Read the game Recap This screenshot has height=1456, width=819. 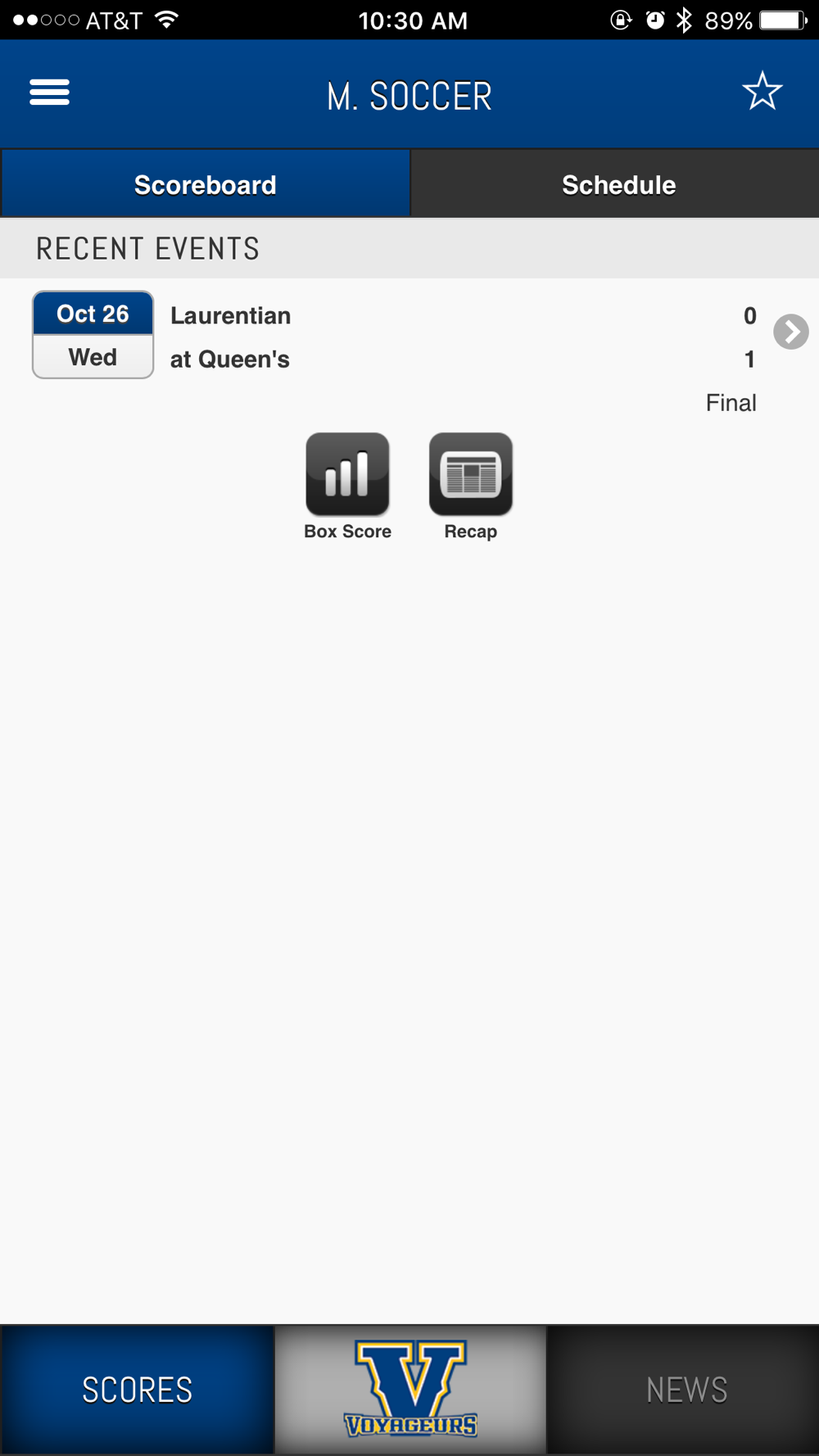pyautogui.click(x=471, y=486)
